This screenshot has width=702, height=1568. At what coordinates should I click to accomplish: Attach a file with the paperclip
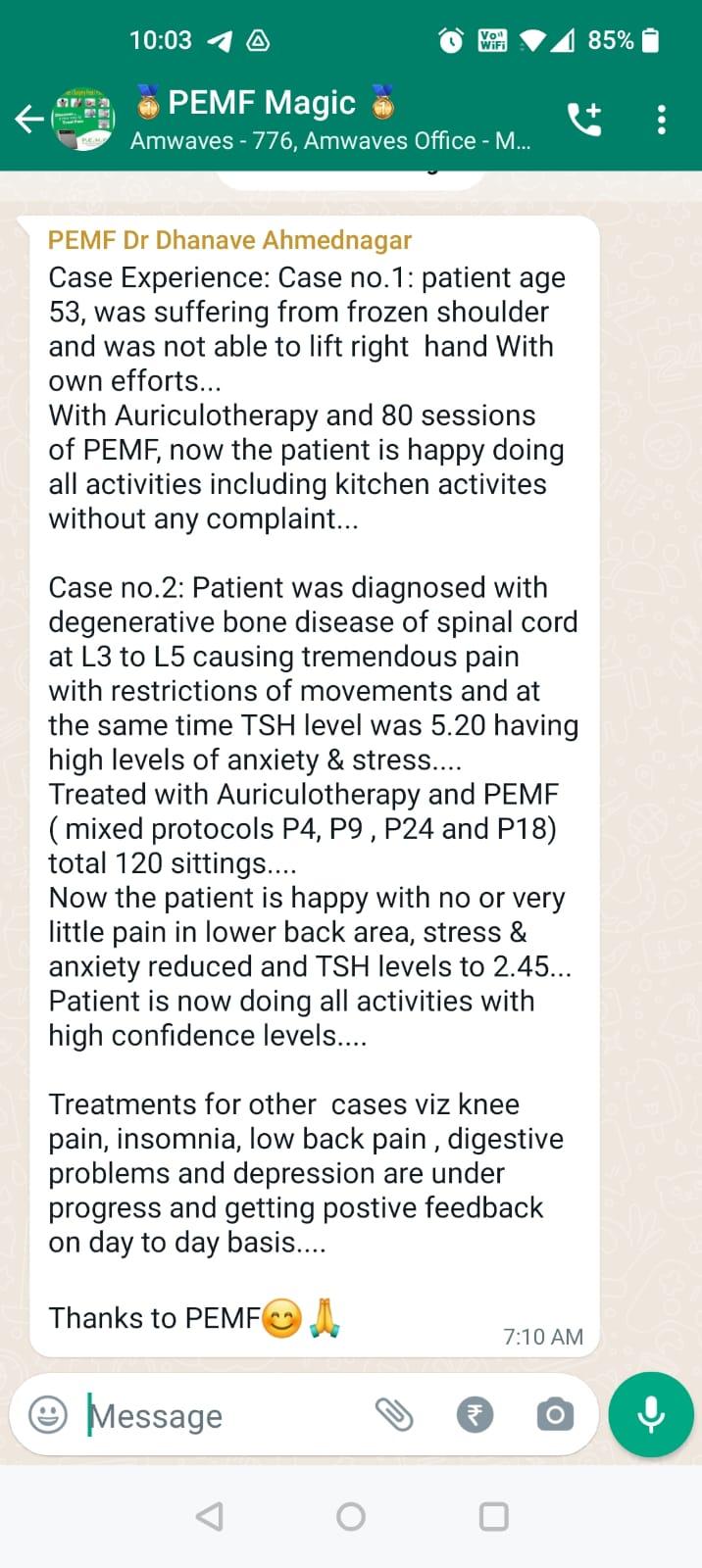(x=394, y=1414)
